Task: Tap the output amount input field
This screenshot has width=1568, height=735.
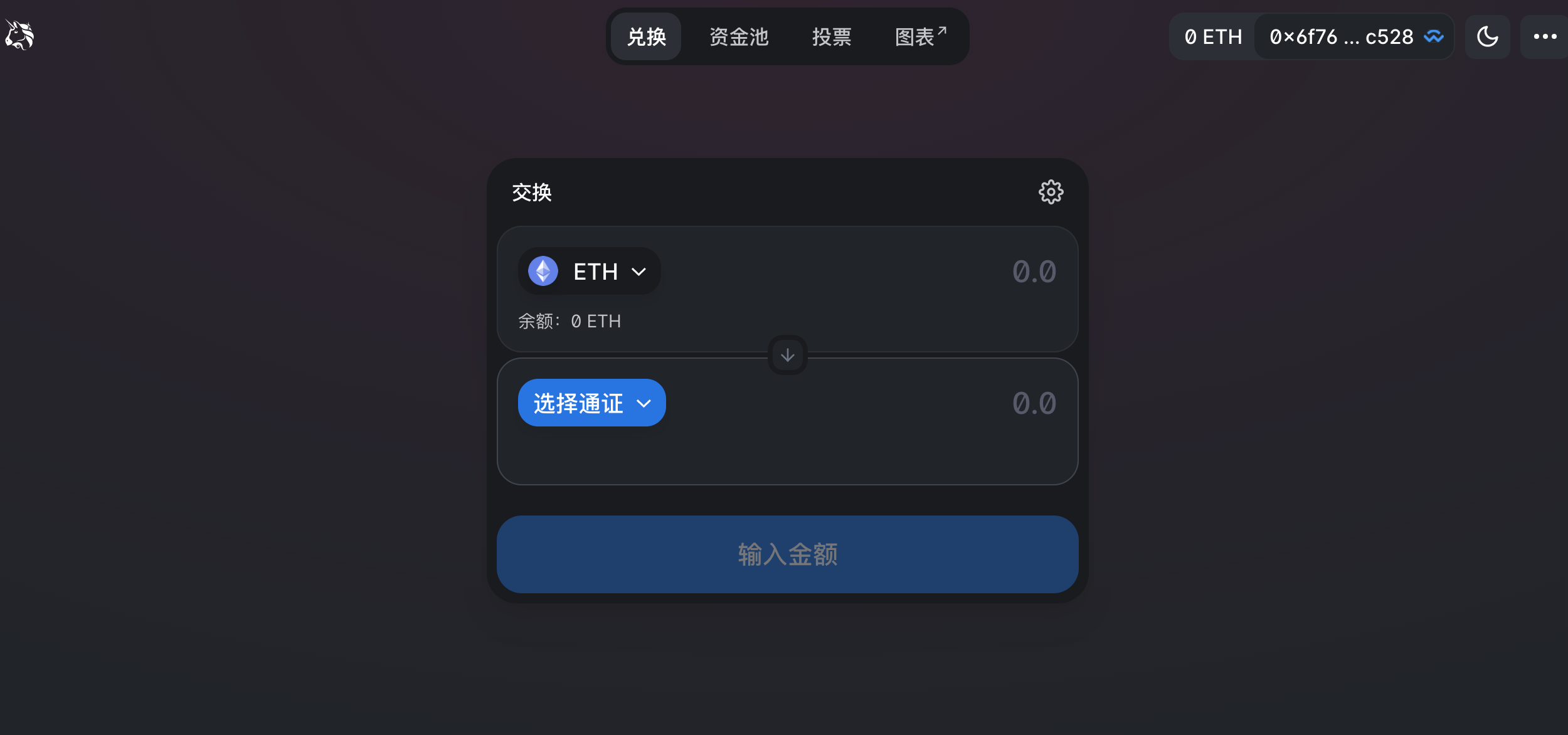Action: click(878, 403)
